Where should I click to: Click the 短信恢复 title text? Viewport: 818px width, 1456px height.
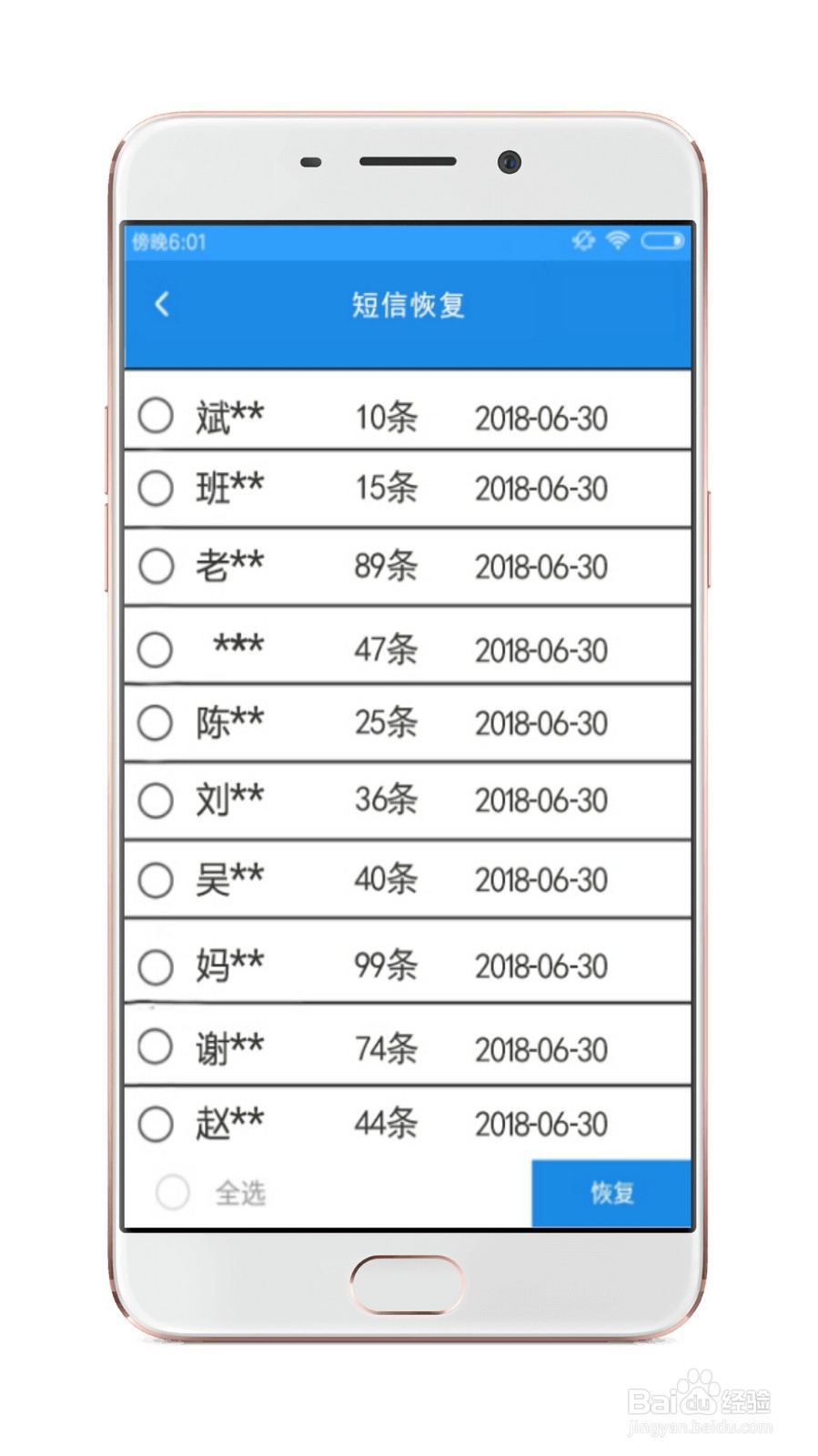click(409, 306)
